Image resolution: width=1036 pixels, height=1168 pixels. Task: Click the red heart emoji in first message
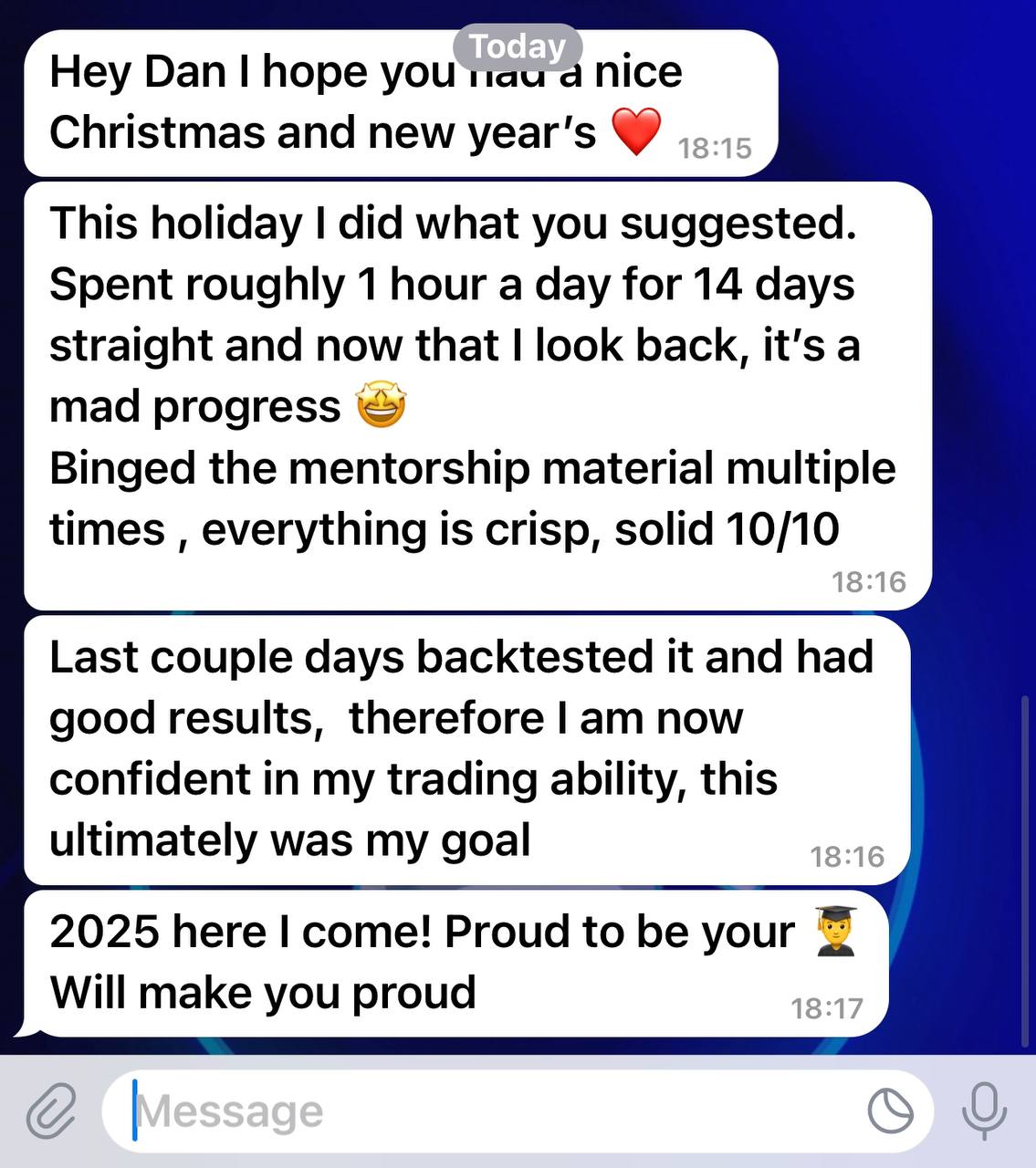[639, 133]
